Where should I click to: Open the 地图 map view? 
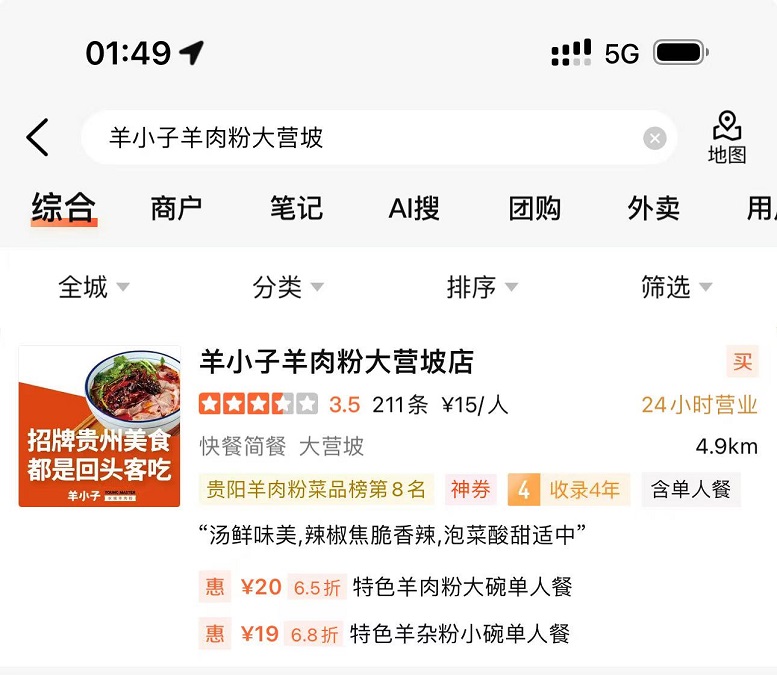click(727, 138)
